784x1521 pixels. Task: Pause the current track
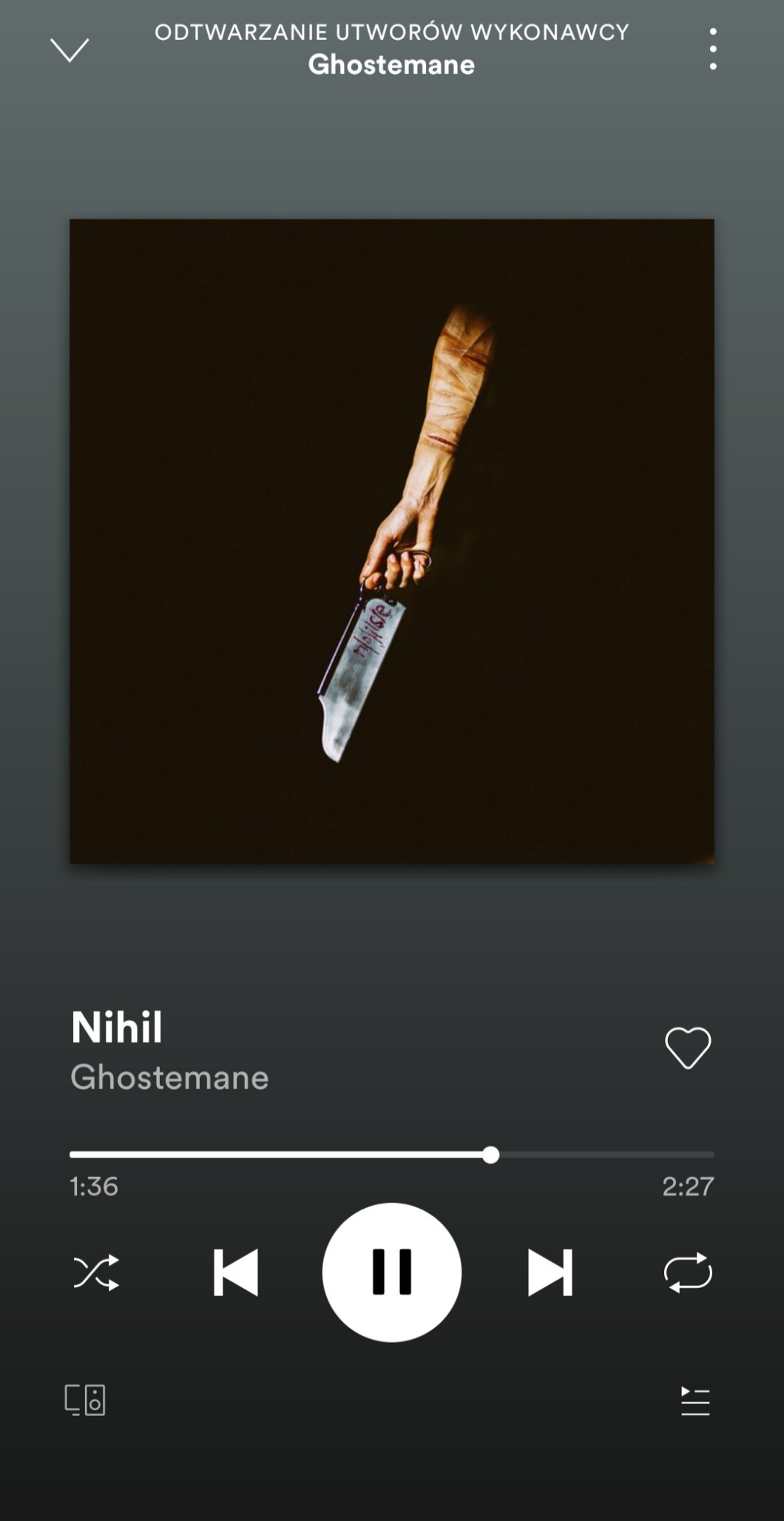(x=392, y=1272)
